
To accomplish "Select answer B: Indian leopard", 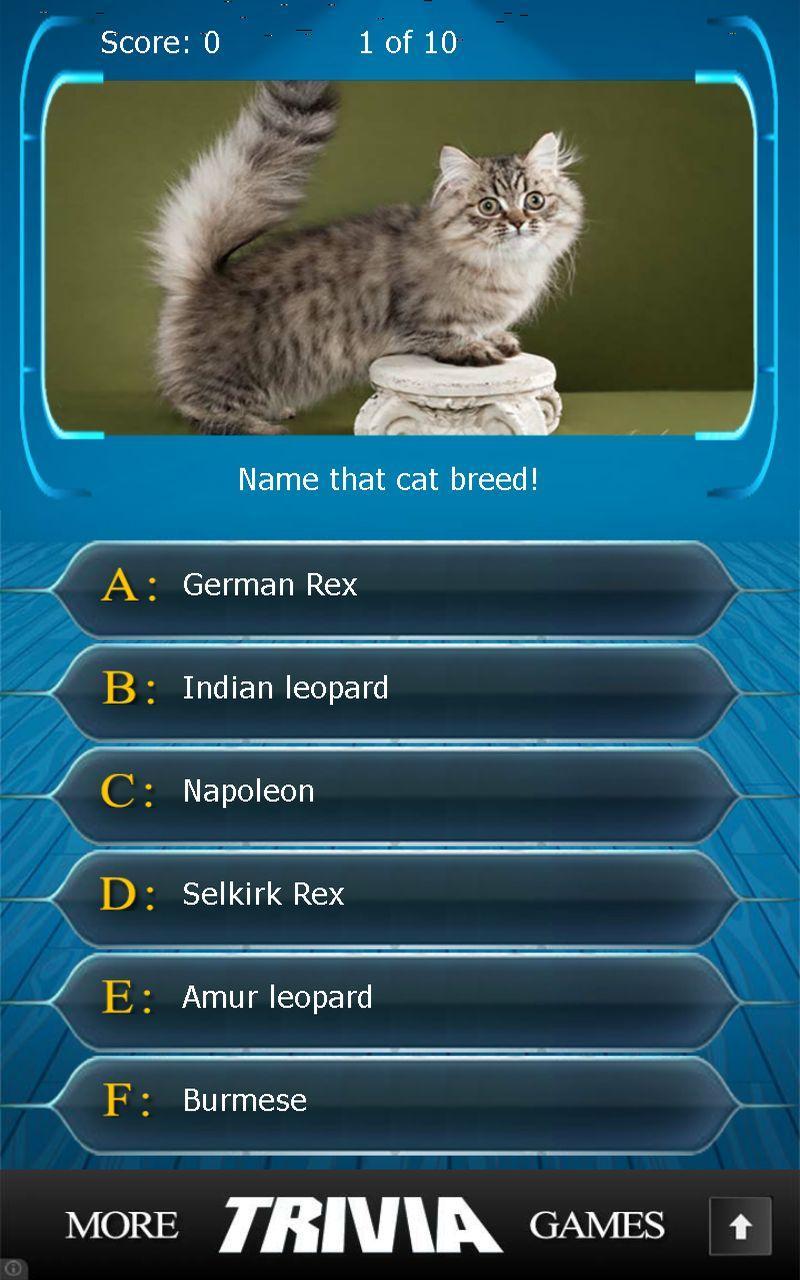I will coord(400,688).
